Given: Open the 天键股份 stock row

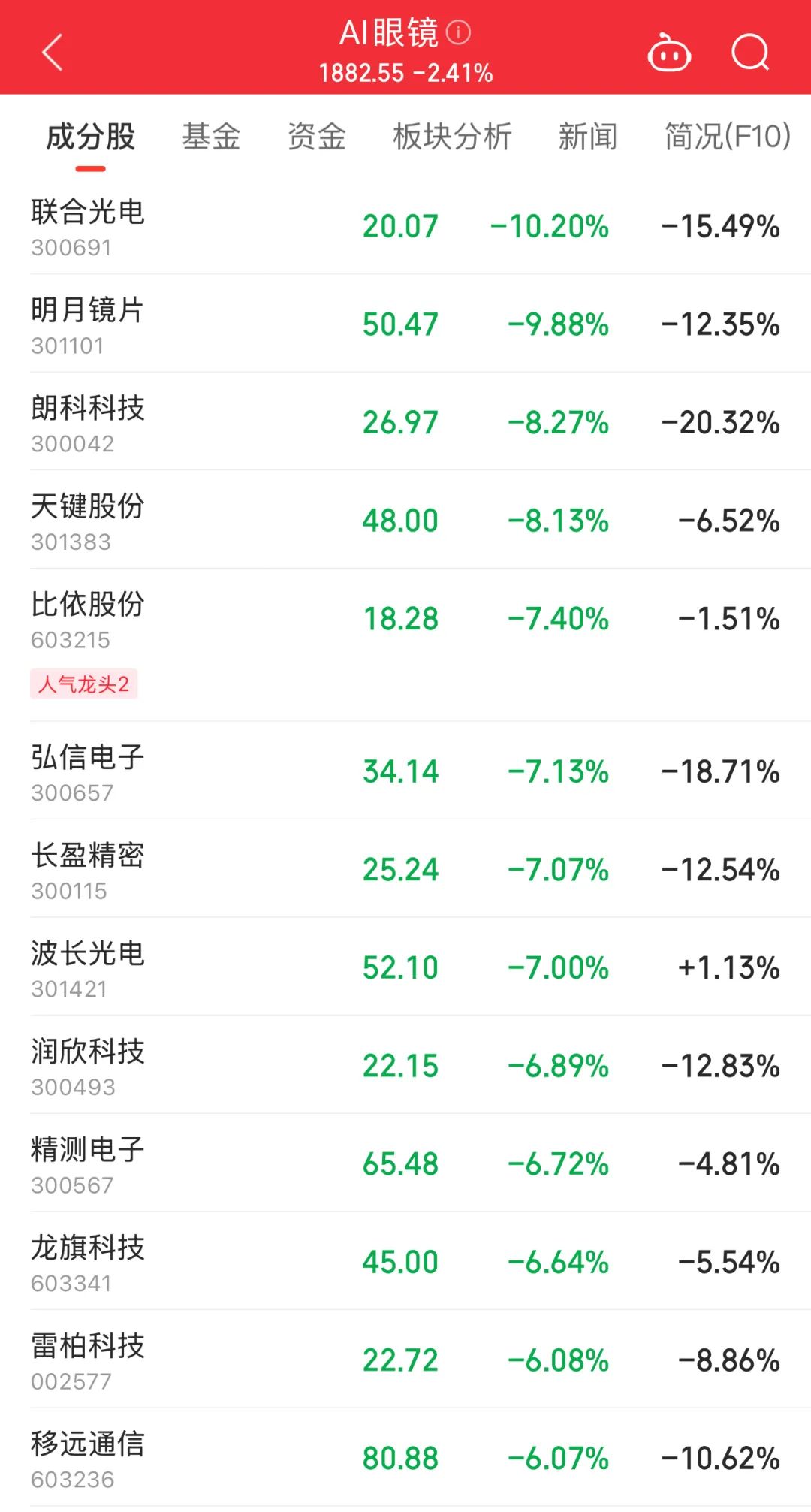Looking at the screenshot, I should [x=88, y=521].
